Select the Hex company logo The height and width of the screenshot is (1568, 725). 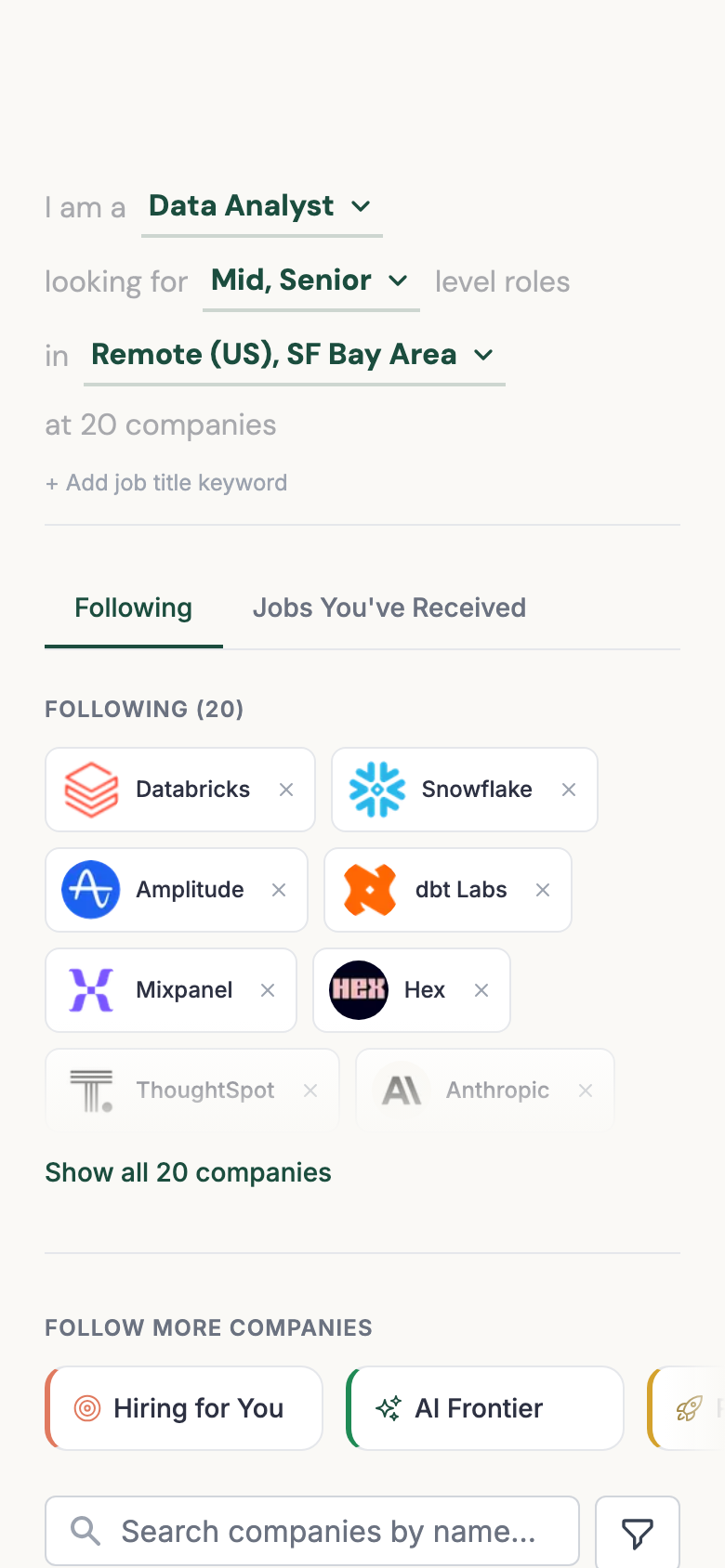(358, 989)
